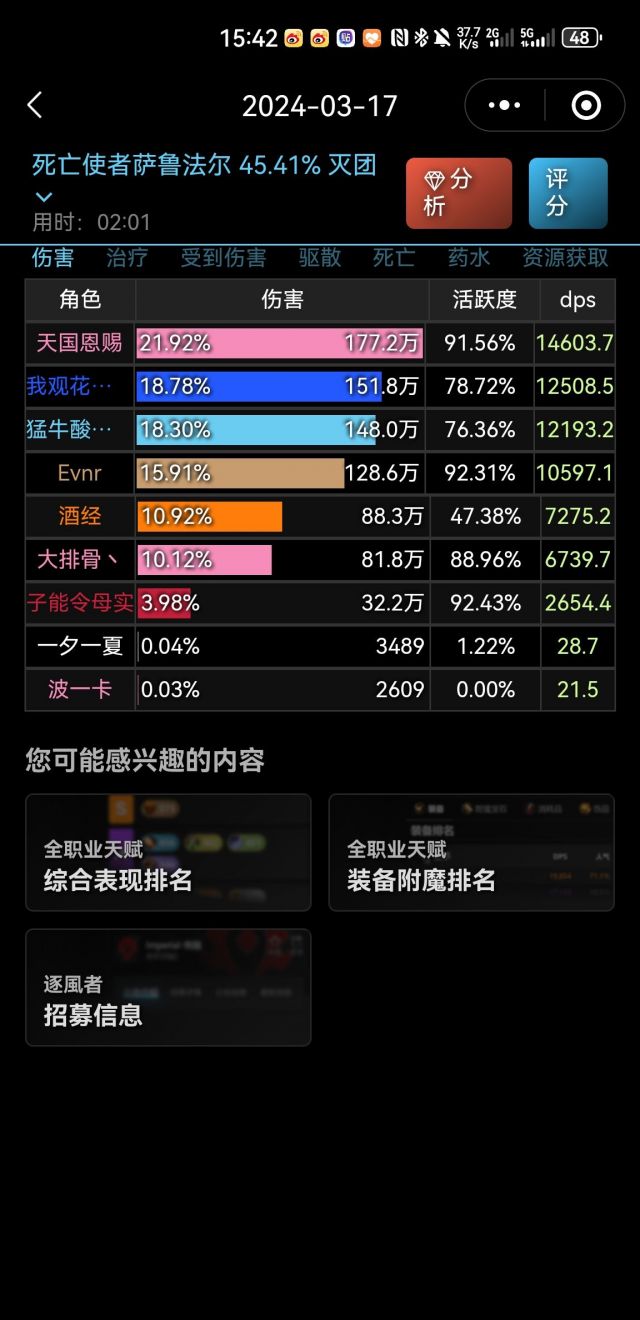View the 驱散 tab
The height and width of the screenshot is (1320, 640).
tap(320, 258)
